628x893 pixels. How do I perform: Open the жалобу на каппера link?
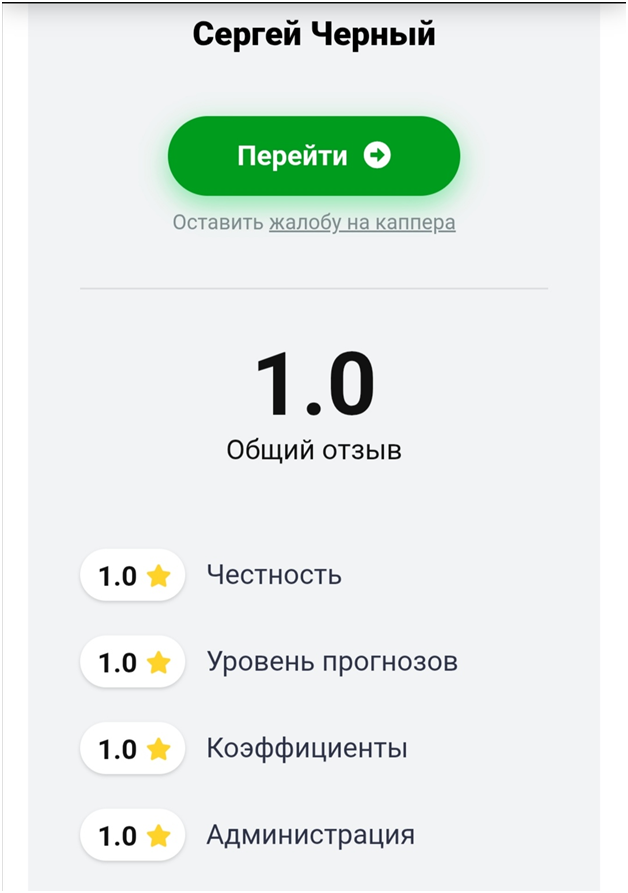[x=362, y=223]
